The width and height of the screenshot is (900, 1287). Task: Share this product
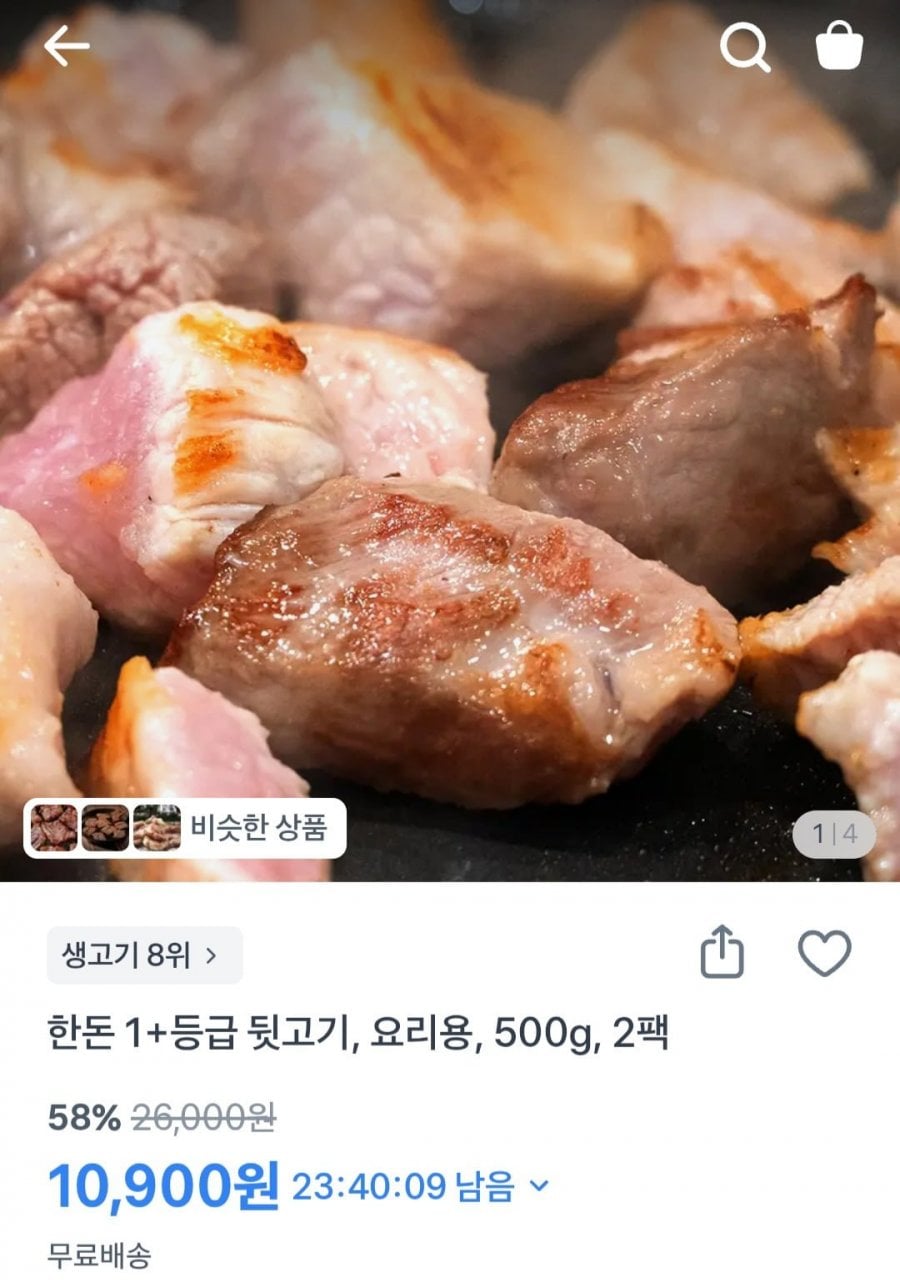point(721,953)
